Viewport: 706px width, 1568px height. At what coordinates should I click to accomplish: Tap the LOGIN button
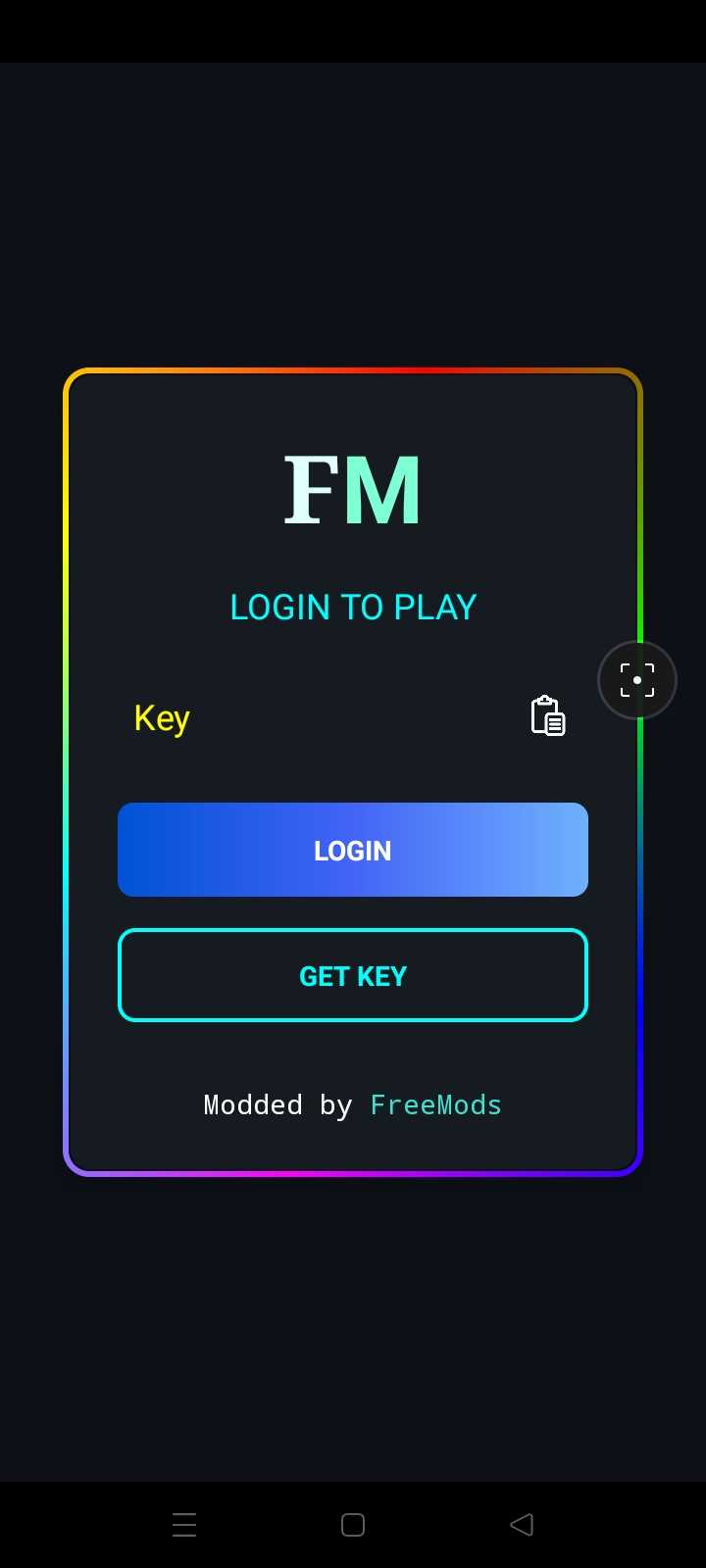pyautogui.click(x=353, y=850)
